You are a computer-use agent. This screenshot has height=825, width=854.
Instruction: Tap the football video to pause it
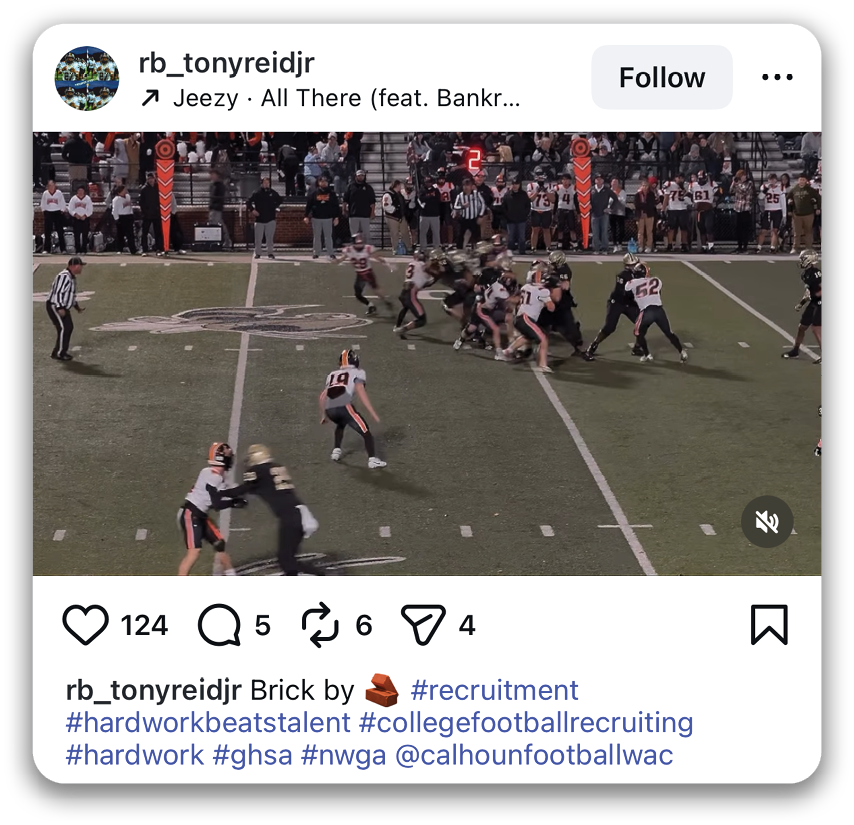click(x=427, y=400)
